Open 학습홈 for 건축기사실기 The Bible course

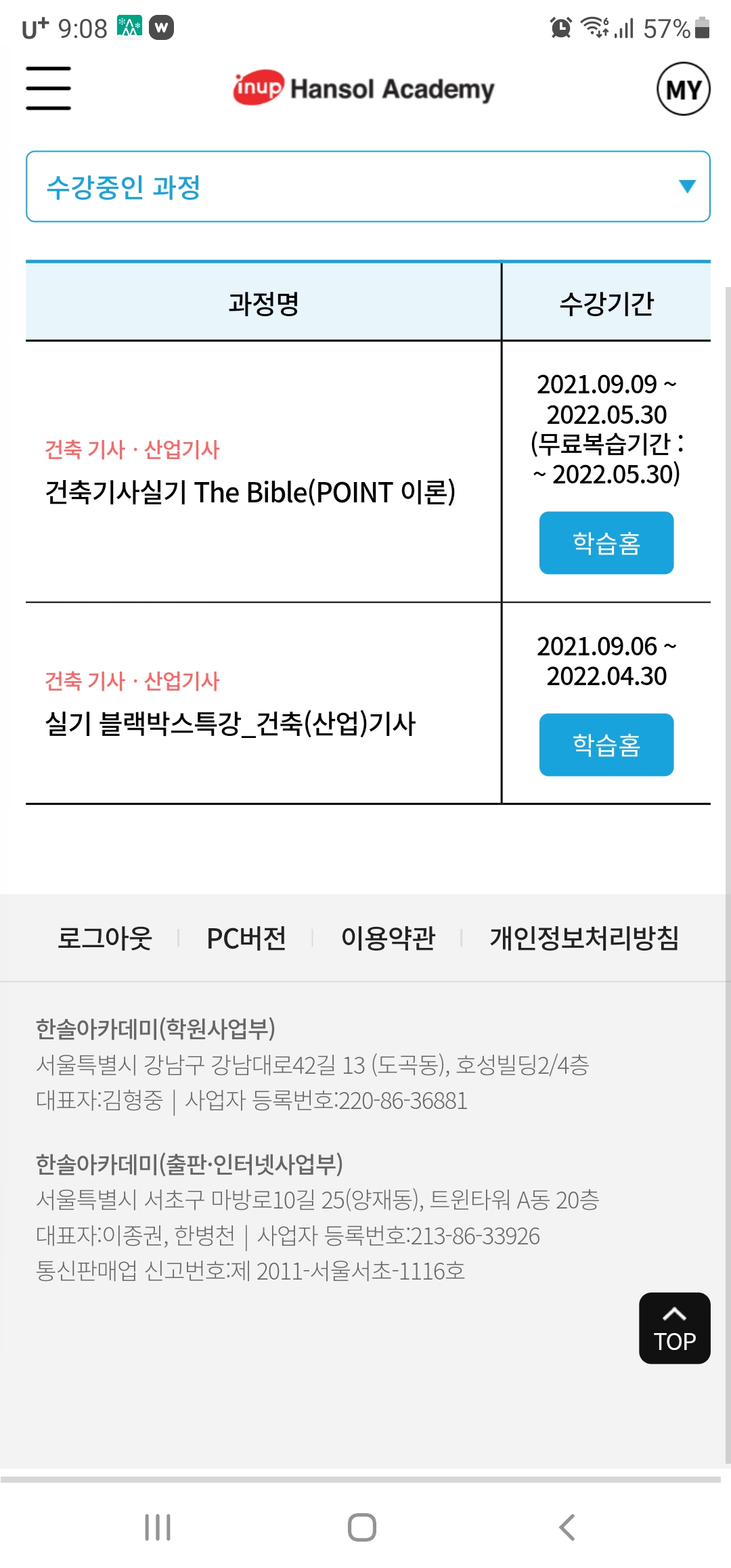point(606,543)
